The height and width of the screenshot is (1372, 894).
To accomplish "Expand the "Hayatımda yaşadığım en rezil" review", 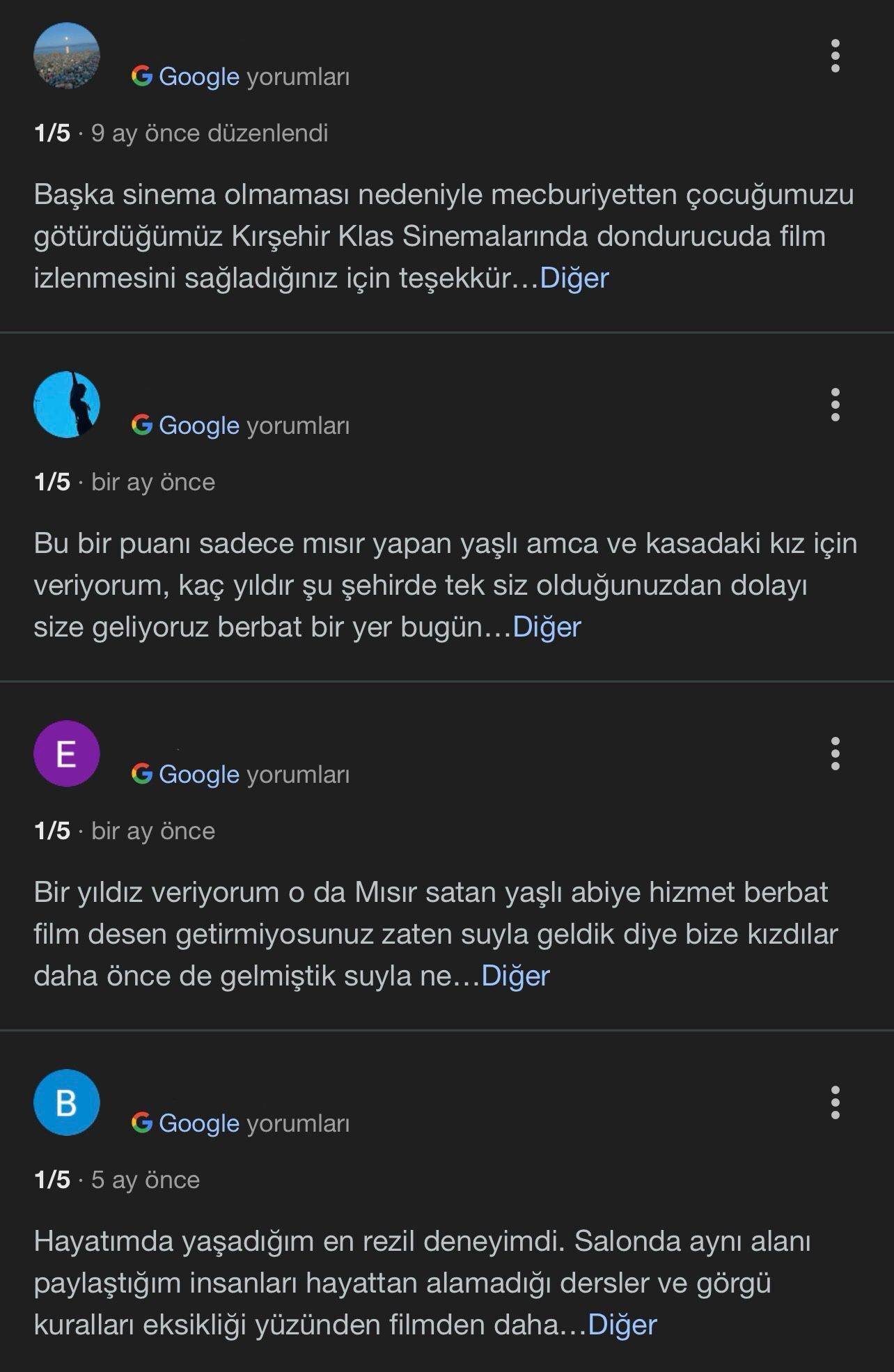I will coord(622,1325).
